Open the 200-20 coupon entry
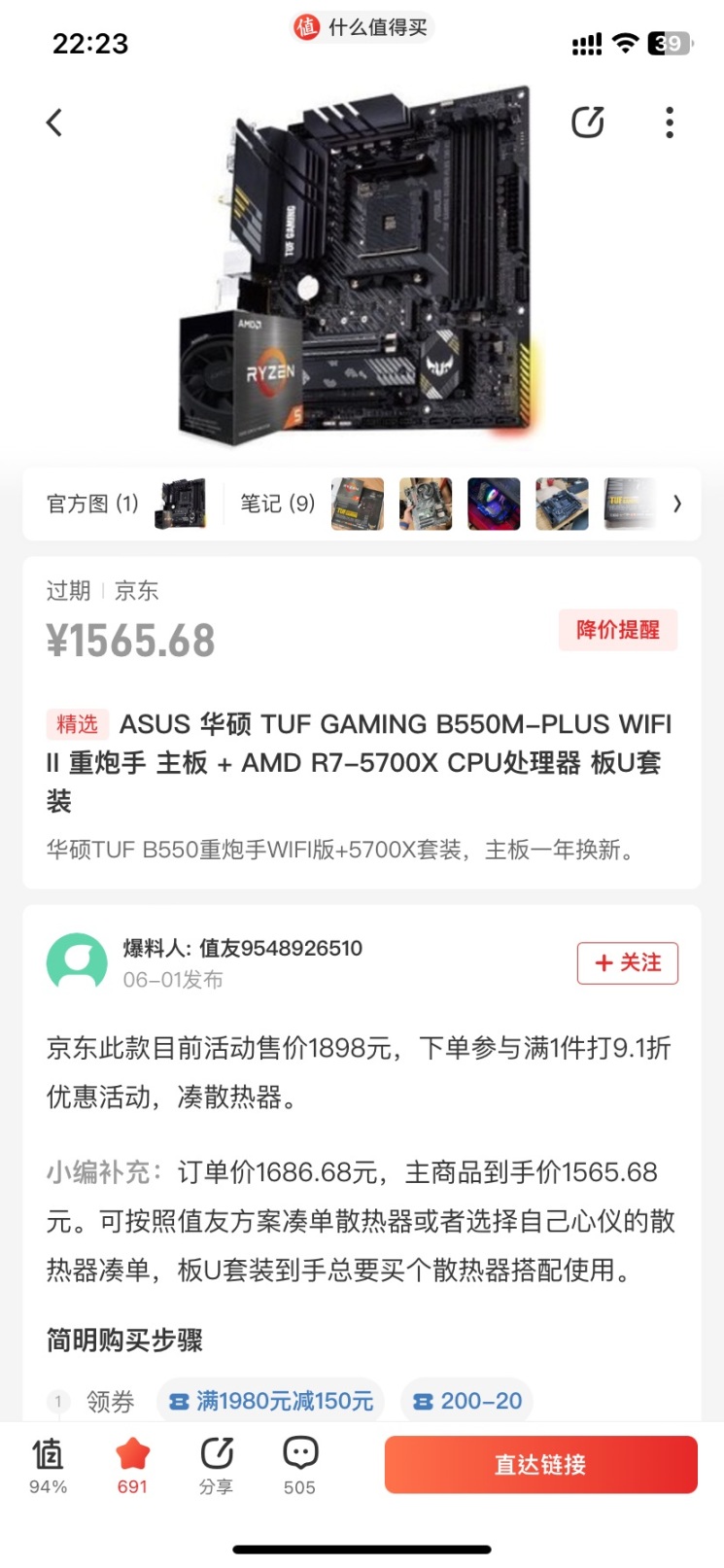724x1568 pixels. tap(466, 1401)
